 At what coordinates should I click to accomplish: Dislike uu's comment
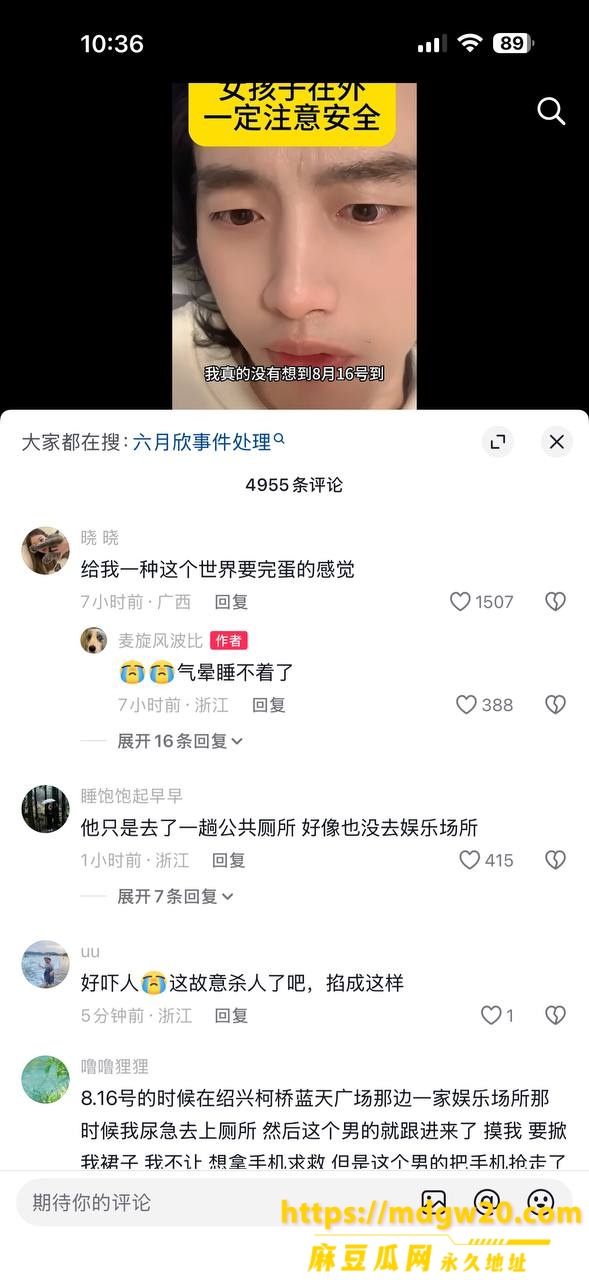tap(555, 1015)
